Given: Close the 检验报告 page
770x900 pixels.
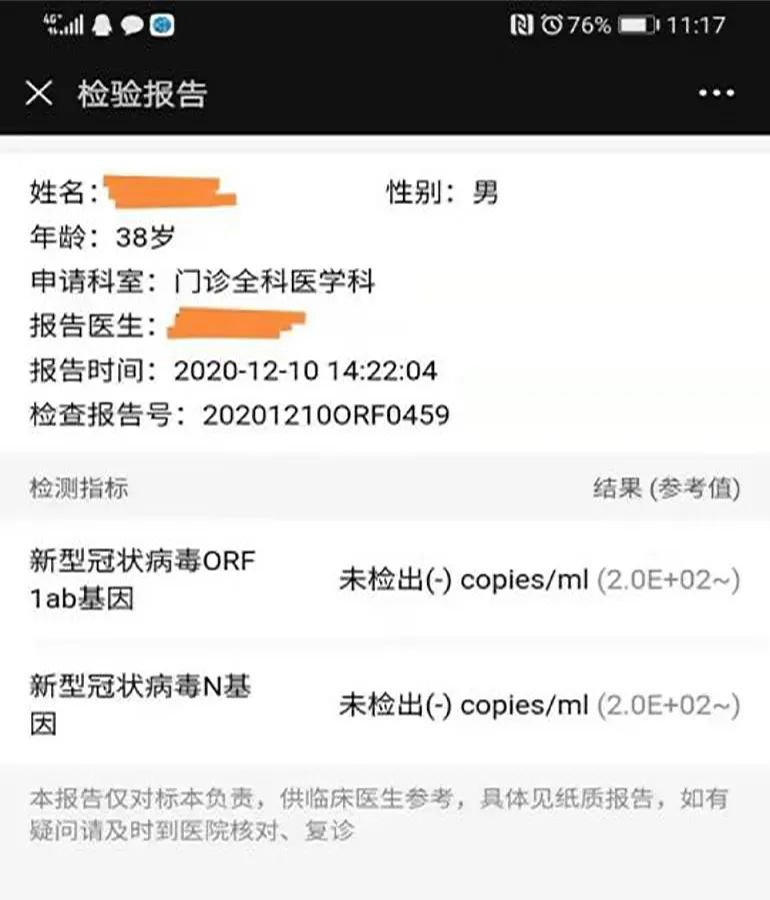Looking at the screenshot, I should click(x=38, y=94).
